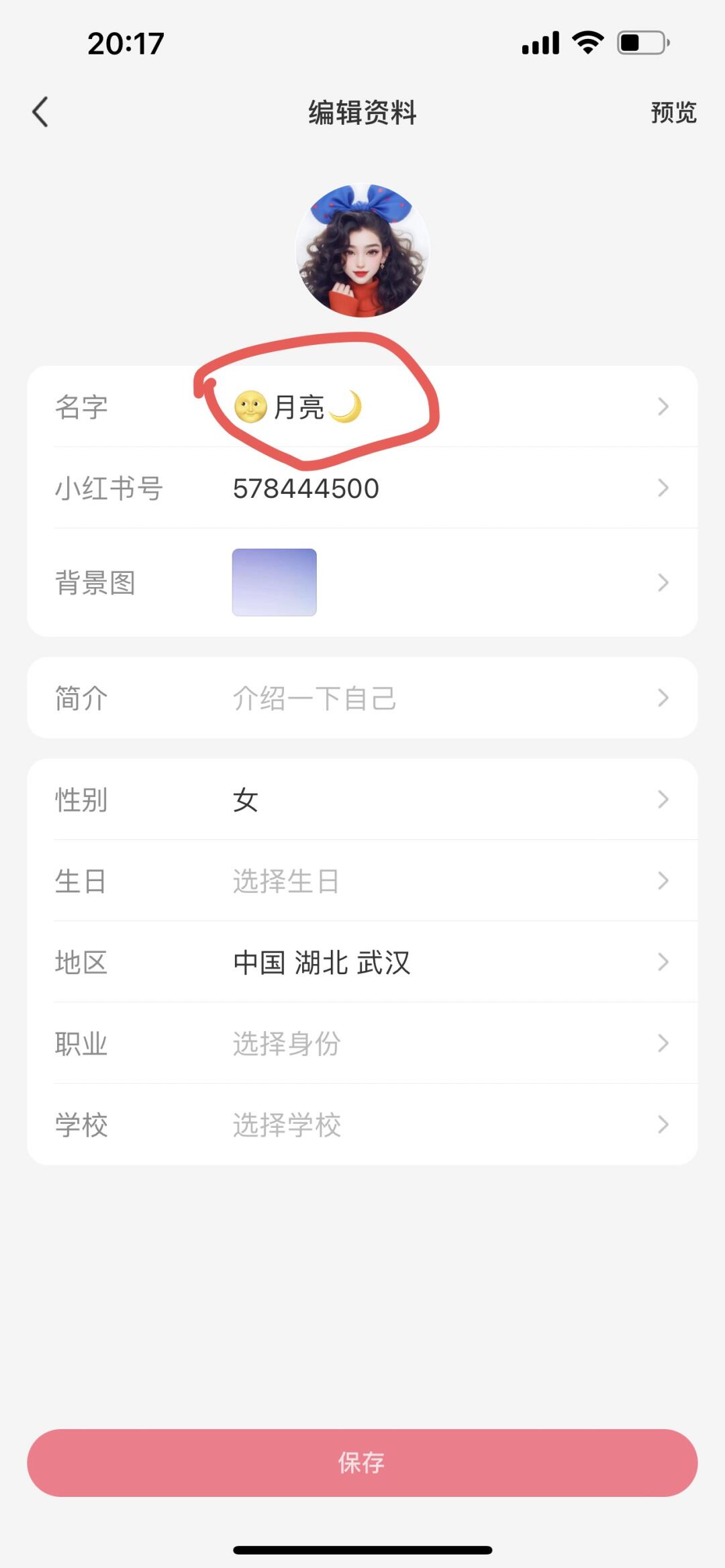The height and width of the screenshot is (1568, 725).
Task: Click the purple background image swatch
Action: pyautogui.click(x=273, y=582)
